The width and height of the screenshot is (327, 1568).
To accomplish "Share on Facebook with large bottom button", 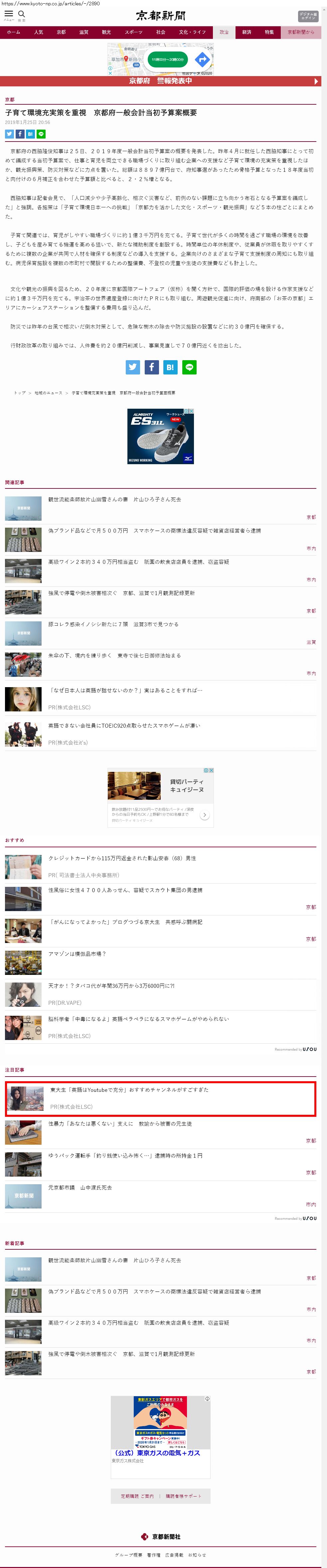I will (151, 367).
